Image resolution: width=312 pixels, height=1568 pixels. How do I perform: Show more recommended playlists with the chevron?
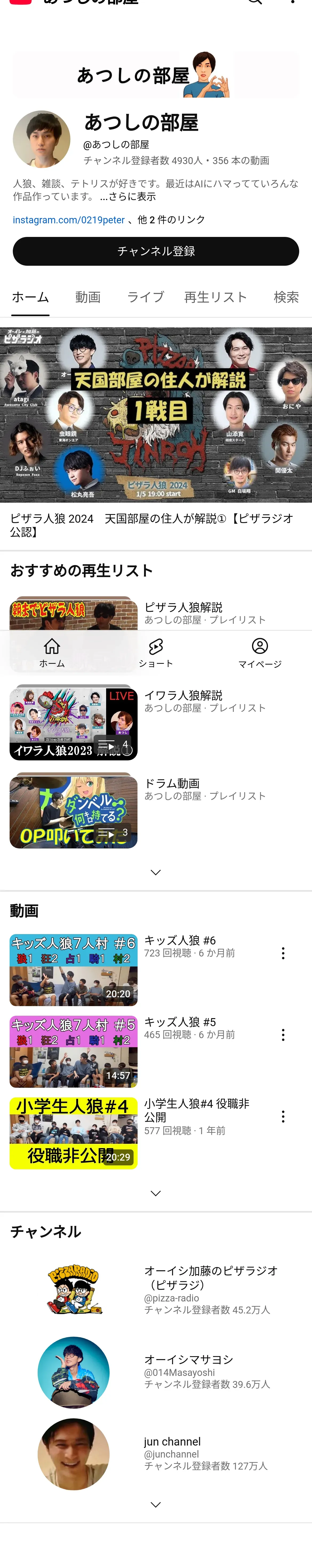coord(156,872)
